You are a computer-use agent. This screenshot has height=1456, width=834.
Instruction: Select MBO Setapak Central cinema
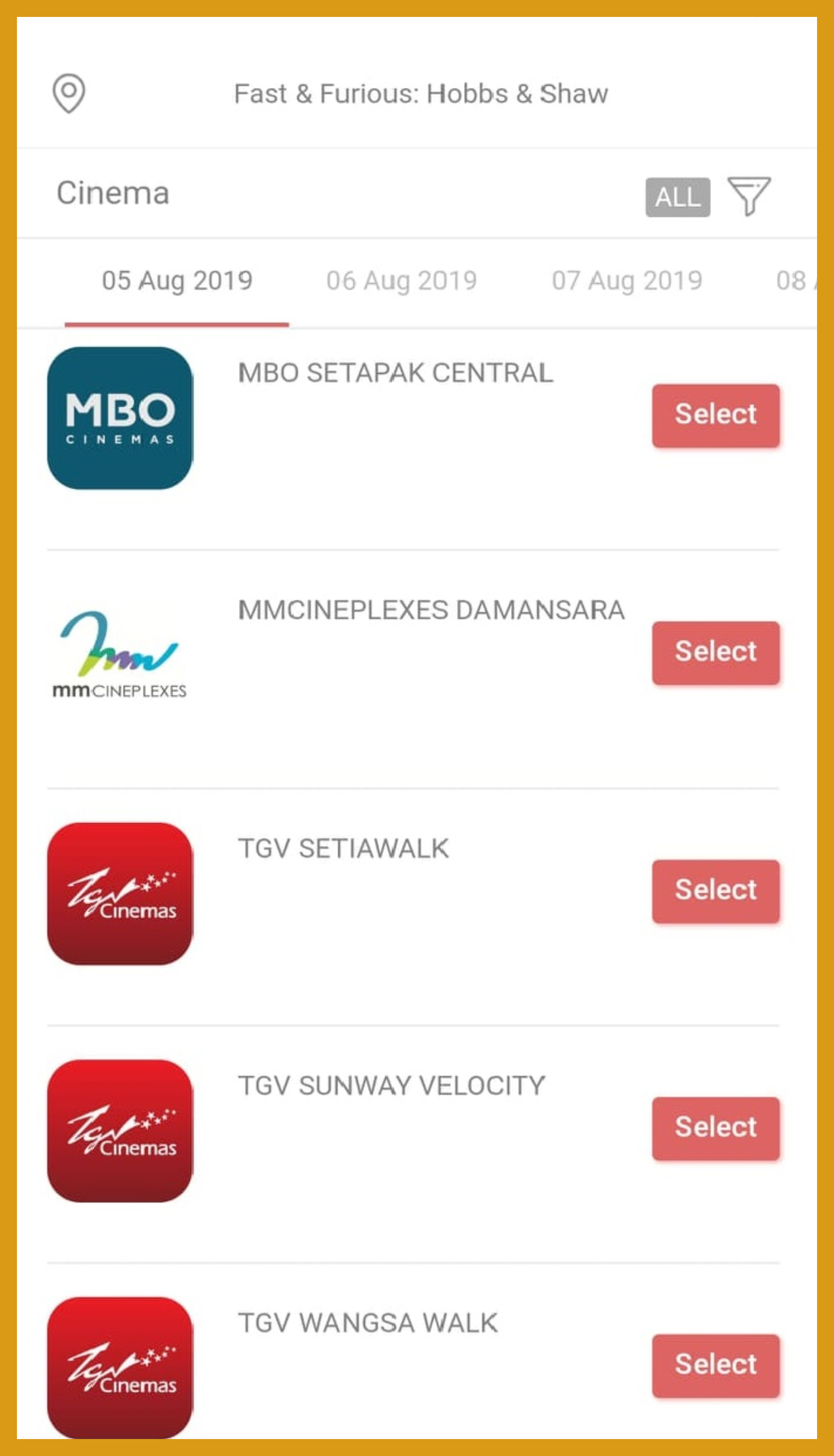(715, 415)
